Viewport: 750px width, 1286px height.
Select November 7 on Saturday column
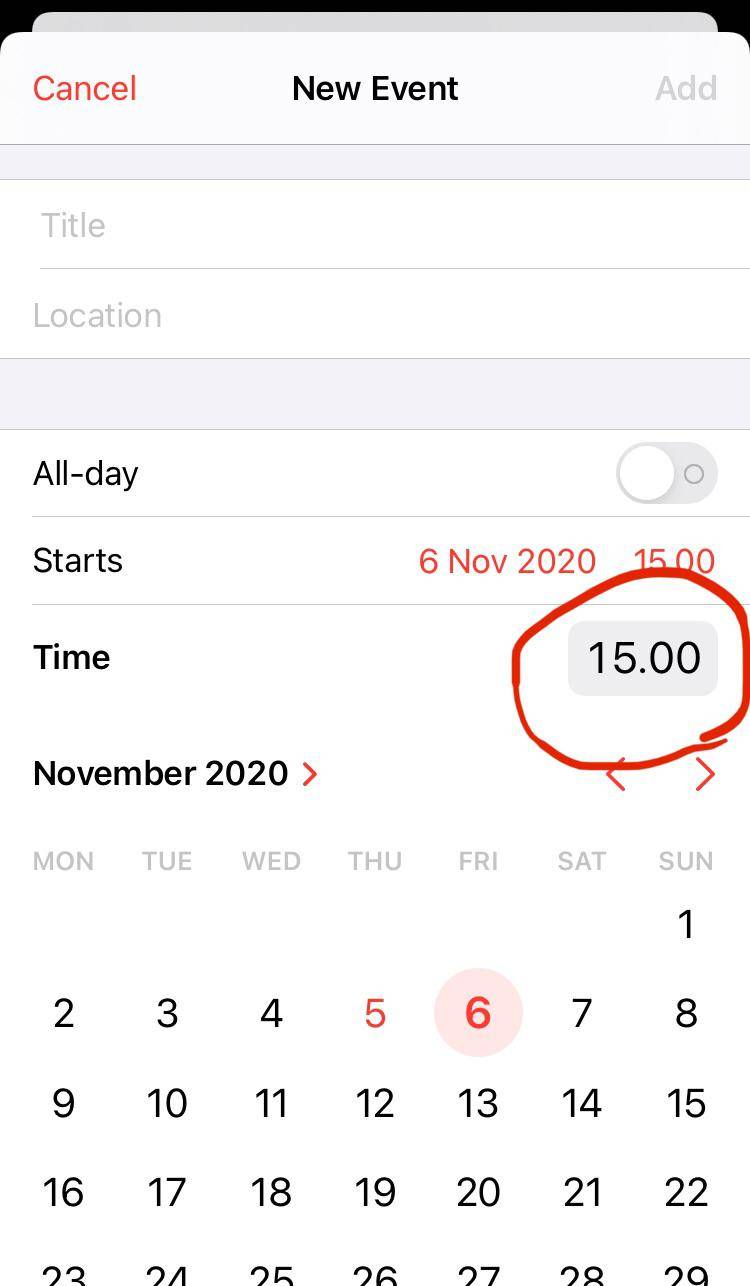[x=582, y=1013]
